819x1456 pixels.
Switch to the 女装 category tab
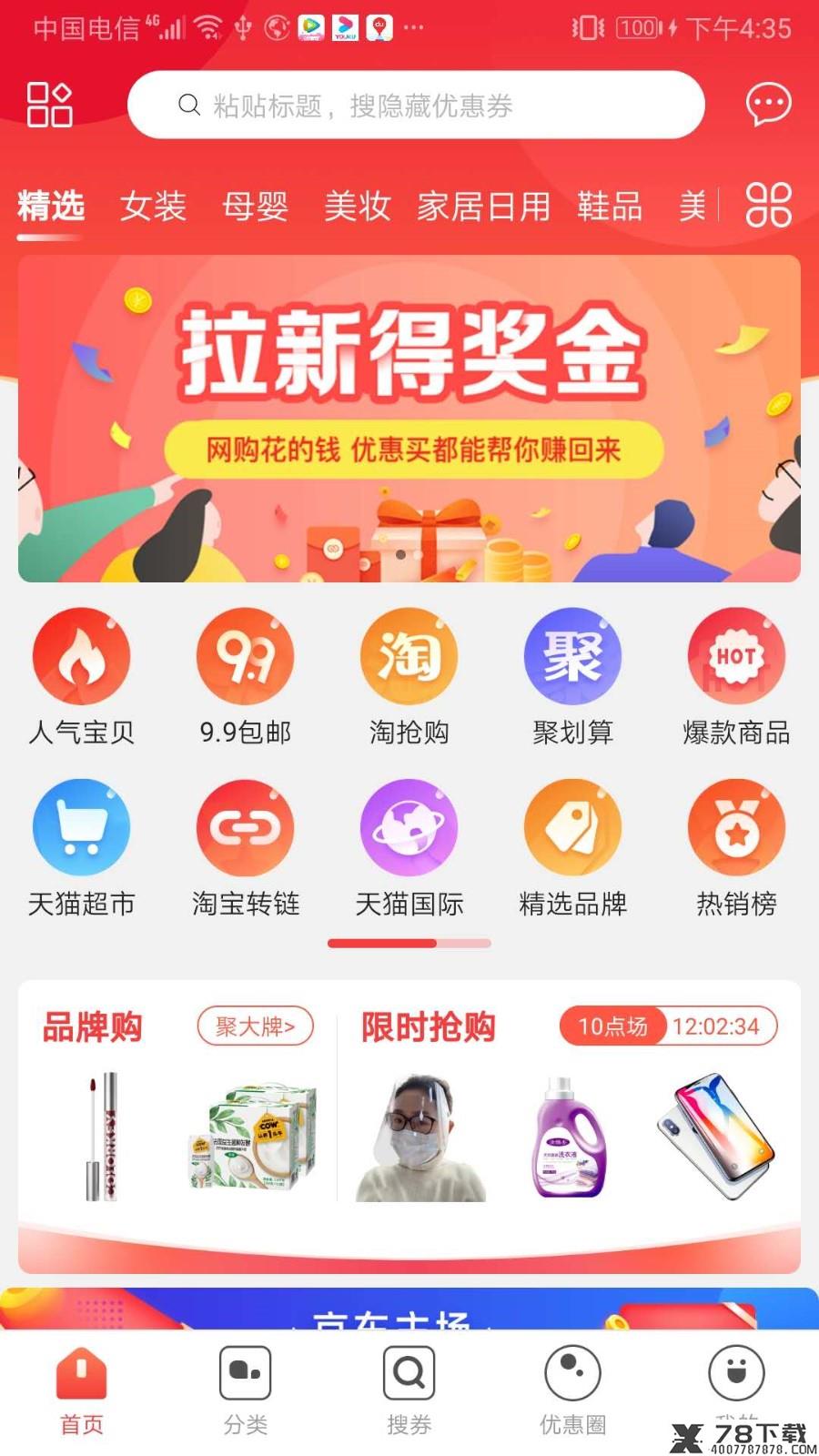coord(153,207)
